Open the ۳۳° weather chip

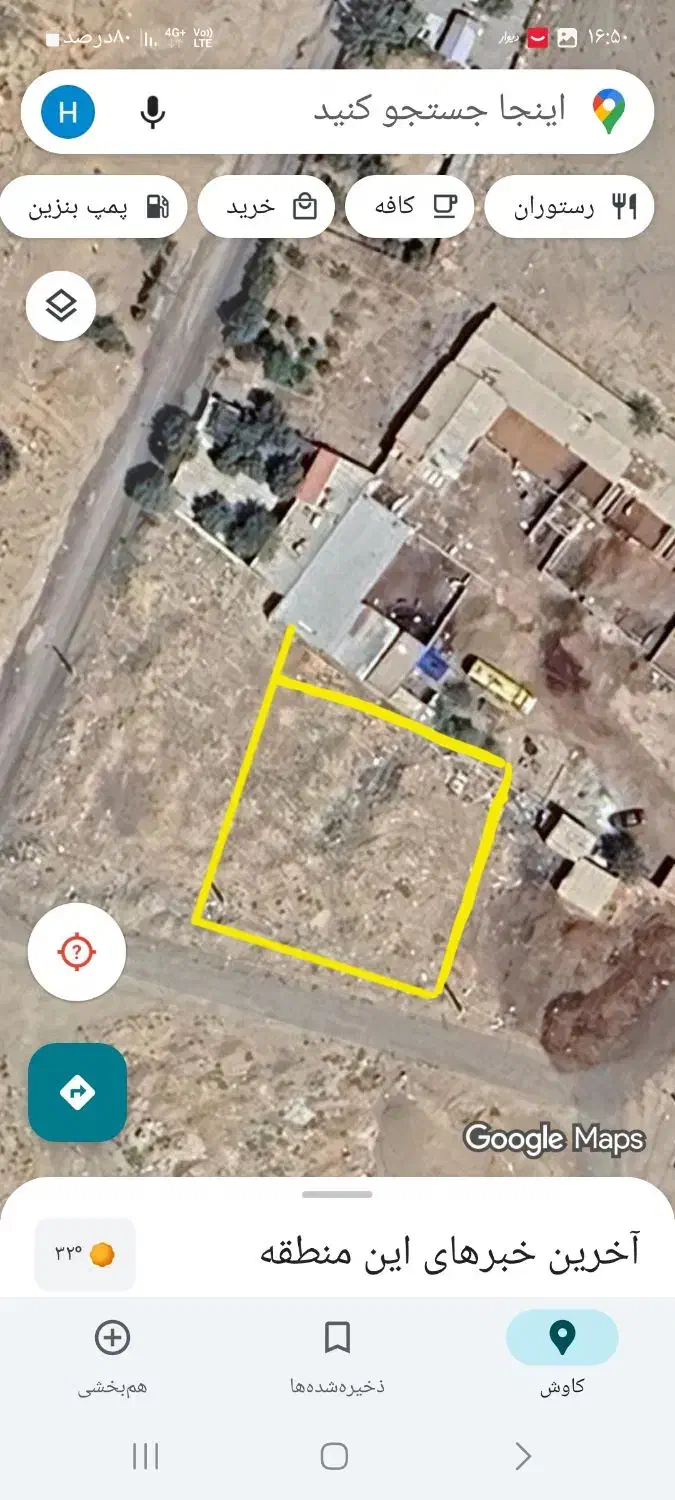point(85,1254)
